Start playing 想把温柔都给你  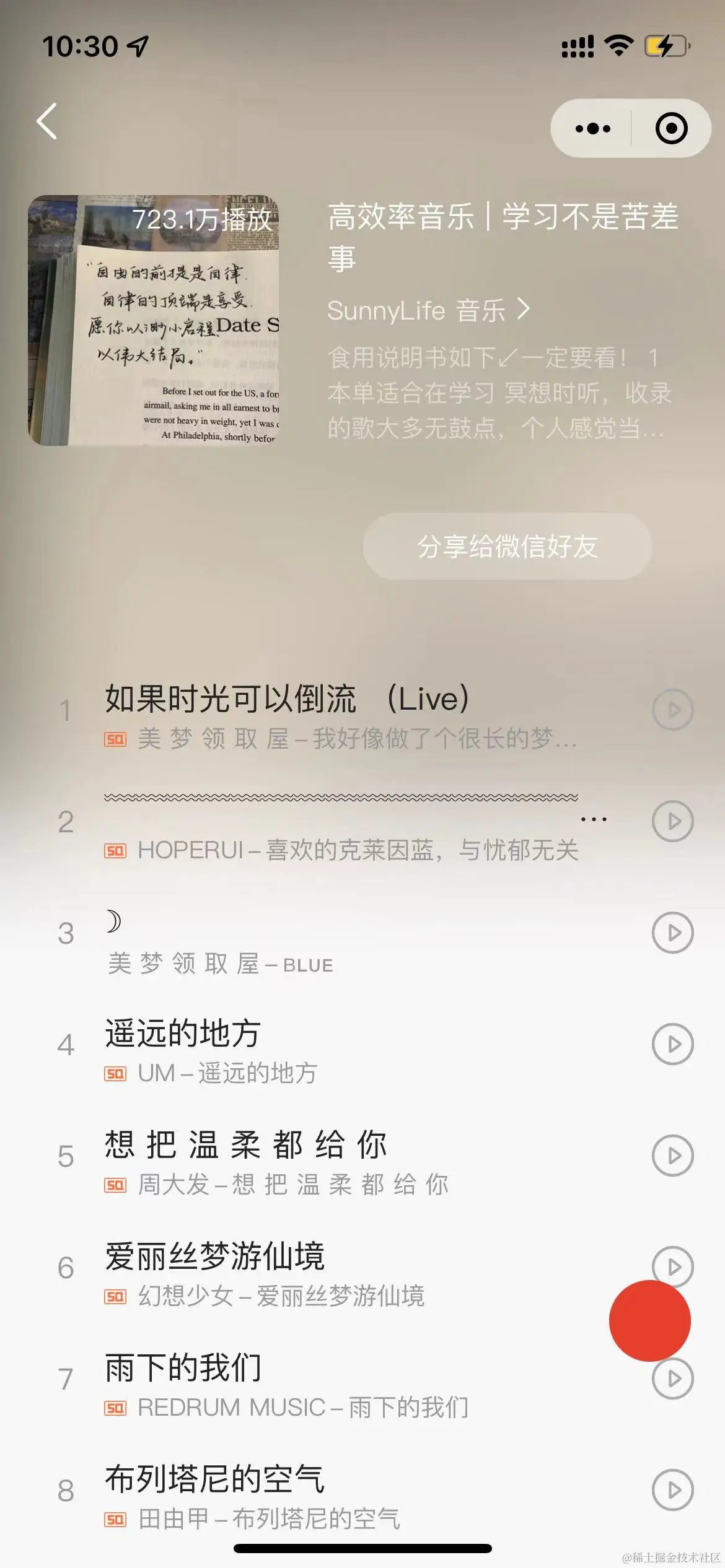pyautogui.click(x=672, y=1156)
